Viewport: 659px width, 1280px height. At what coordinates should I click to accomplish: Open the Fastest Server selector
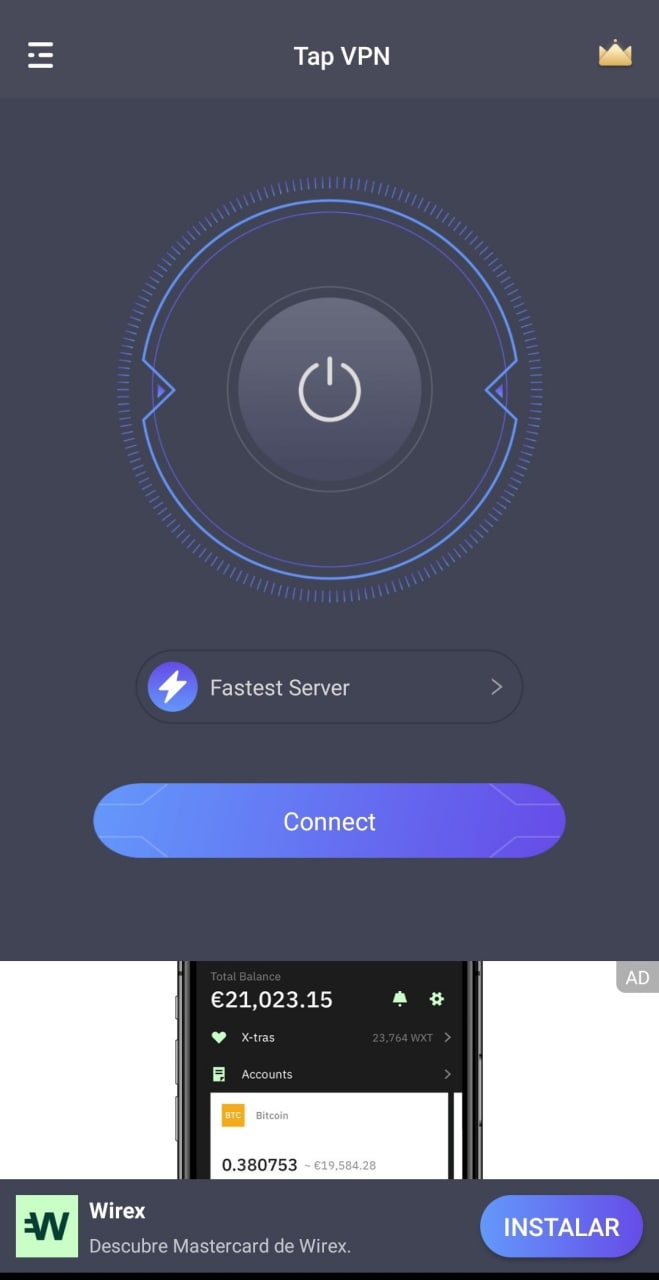coord(329,687)
